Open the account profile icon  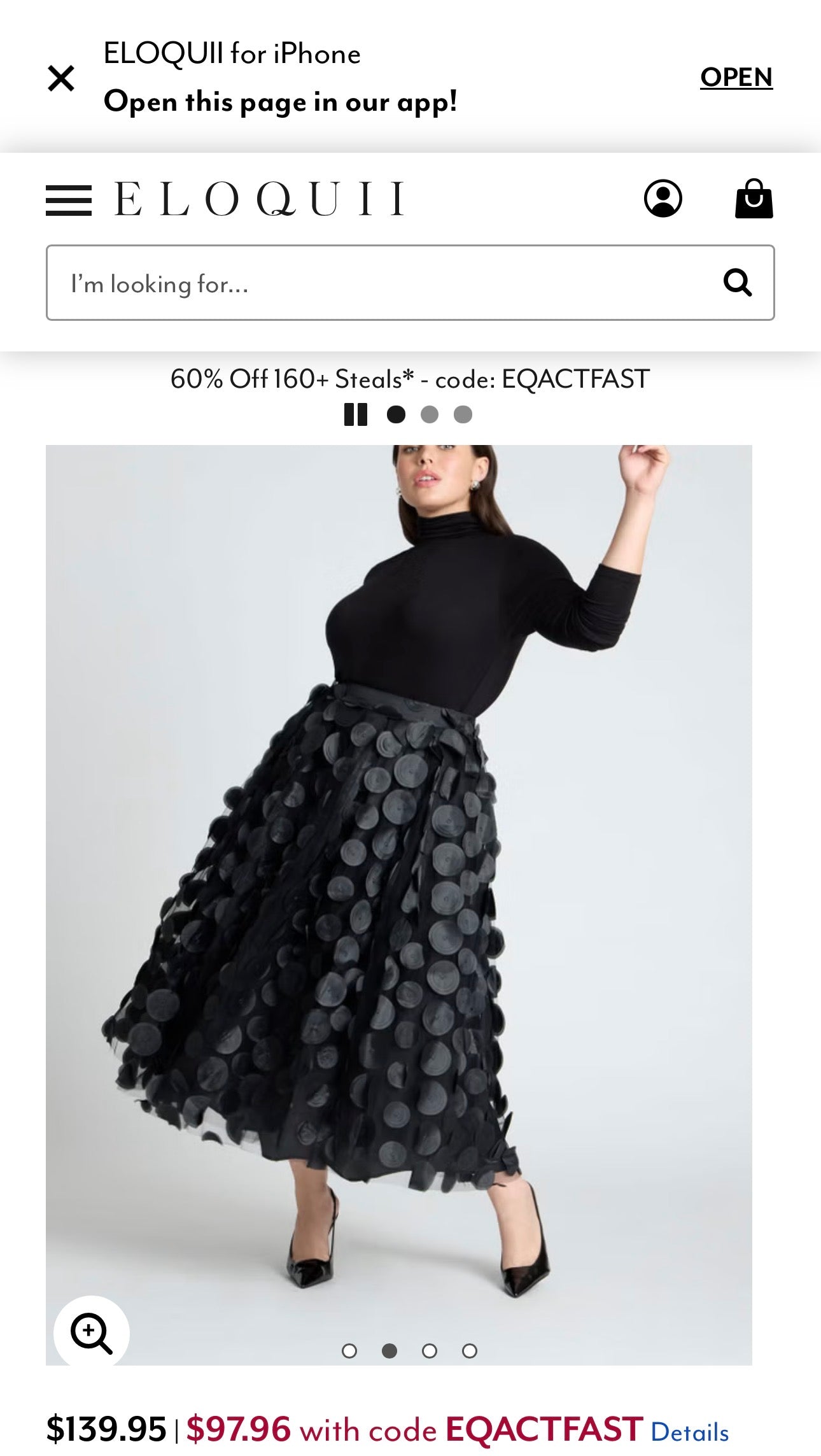click(663, 199)
